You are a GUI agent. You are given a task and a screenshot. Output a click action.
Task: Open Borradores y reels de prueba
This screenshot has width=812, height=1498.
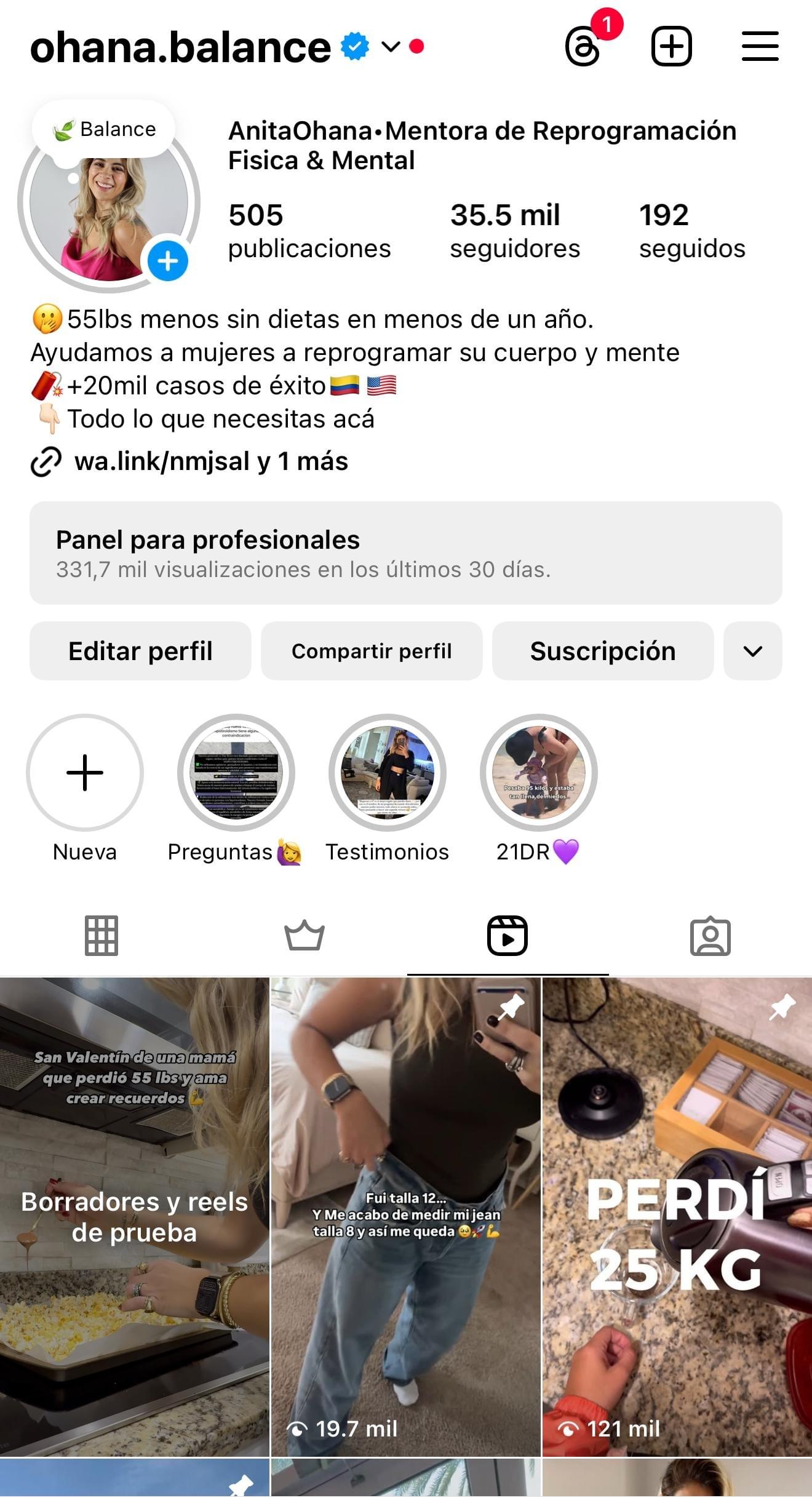coord(135,1217)
